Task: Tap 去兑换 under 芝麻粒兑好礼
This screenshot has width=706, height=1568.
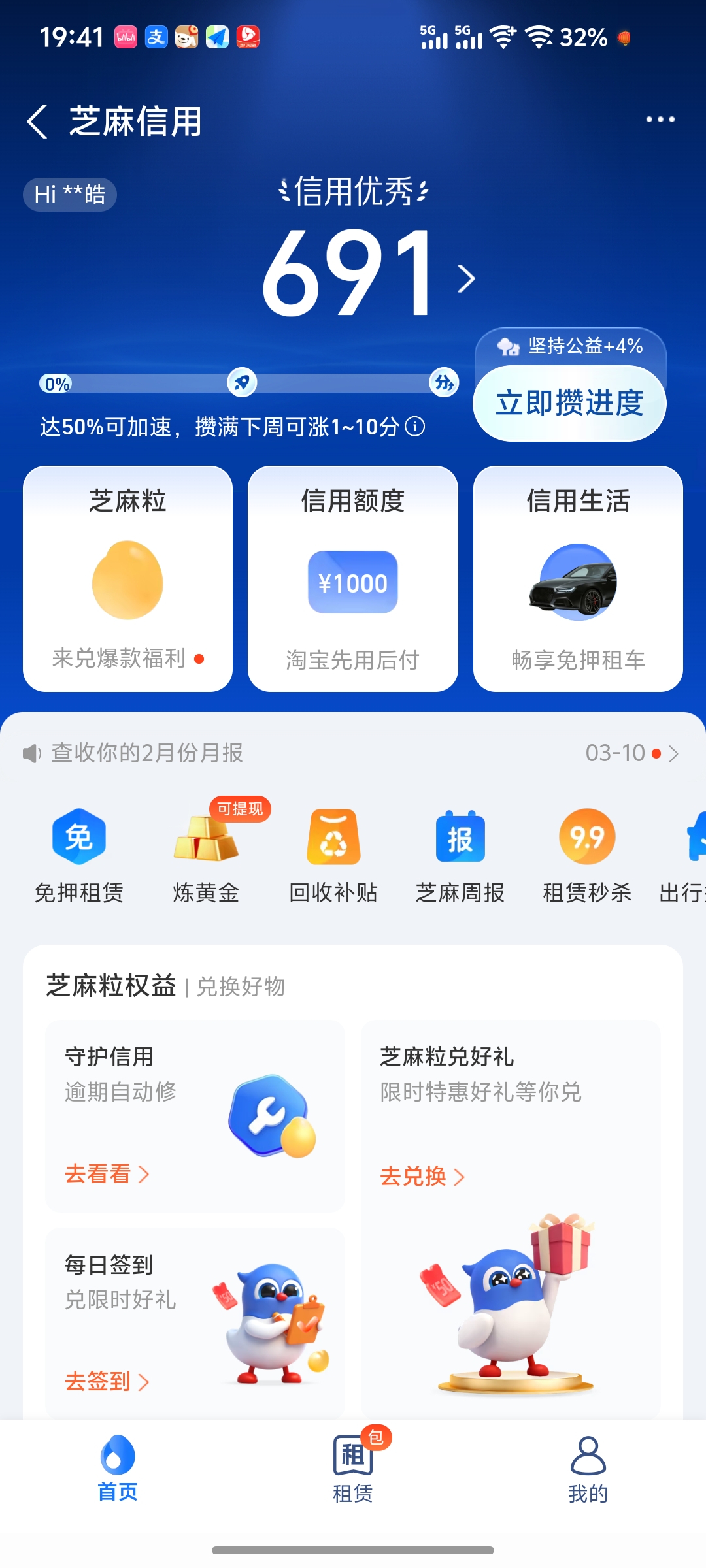Action: 422,1177
